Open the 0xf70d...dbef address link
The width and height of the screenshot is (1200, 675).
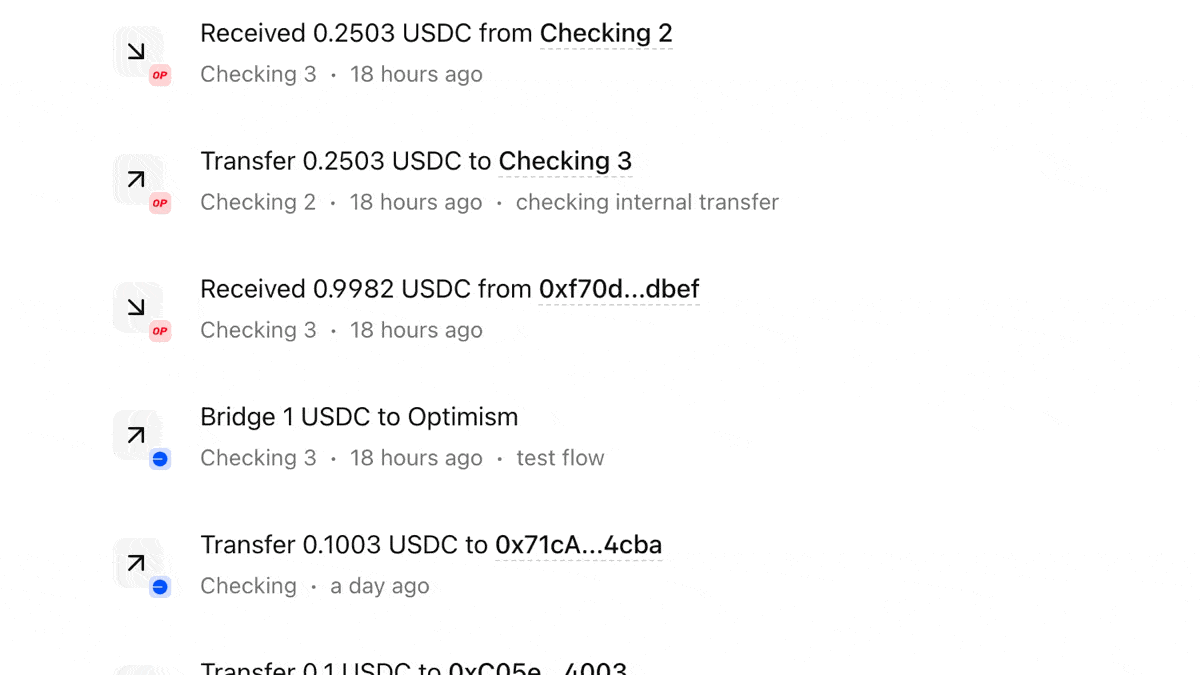pos(619,290)
